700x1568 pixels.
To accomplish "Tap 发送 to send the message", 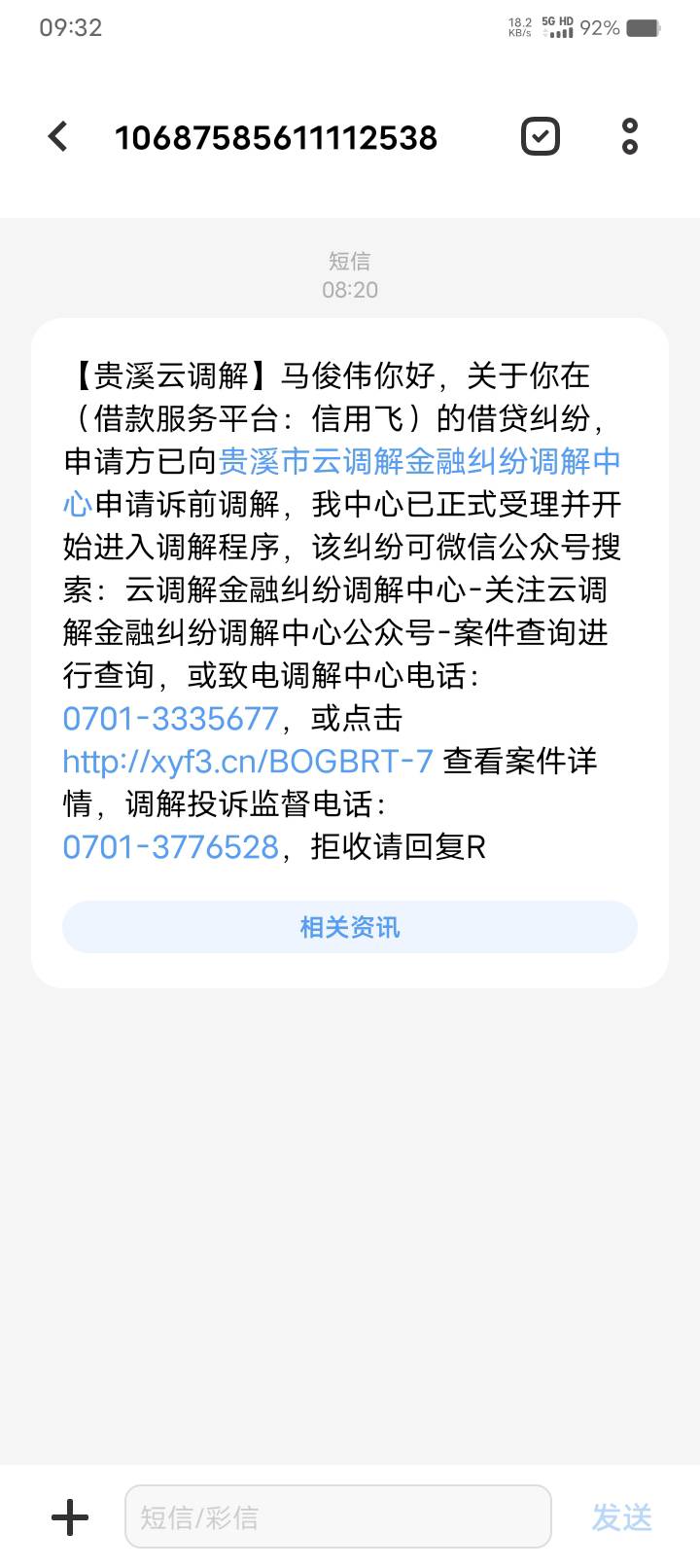I will coord(622,1517).
